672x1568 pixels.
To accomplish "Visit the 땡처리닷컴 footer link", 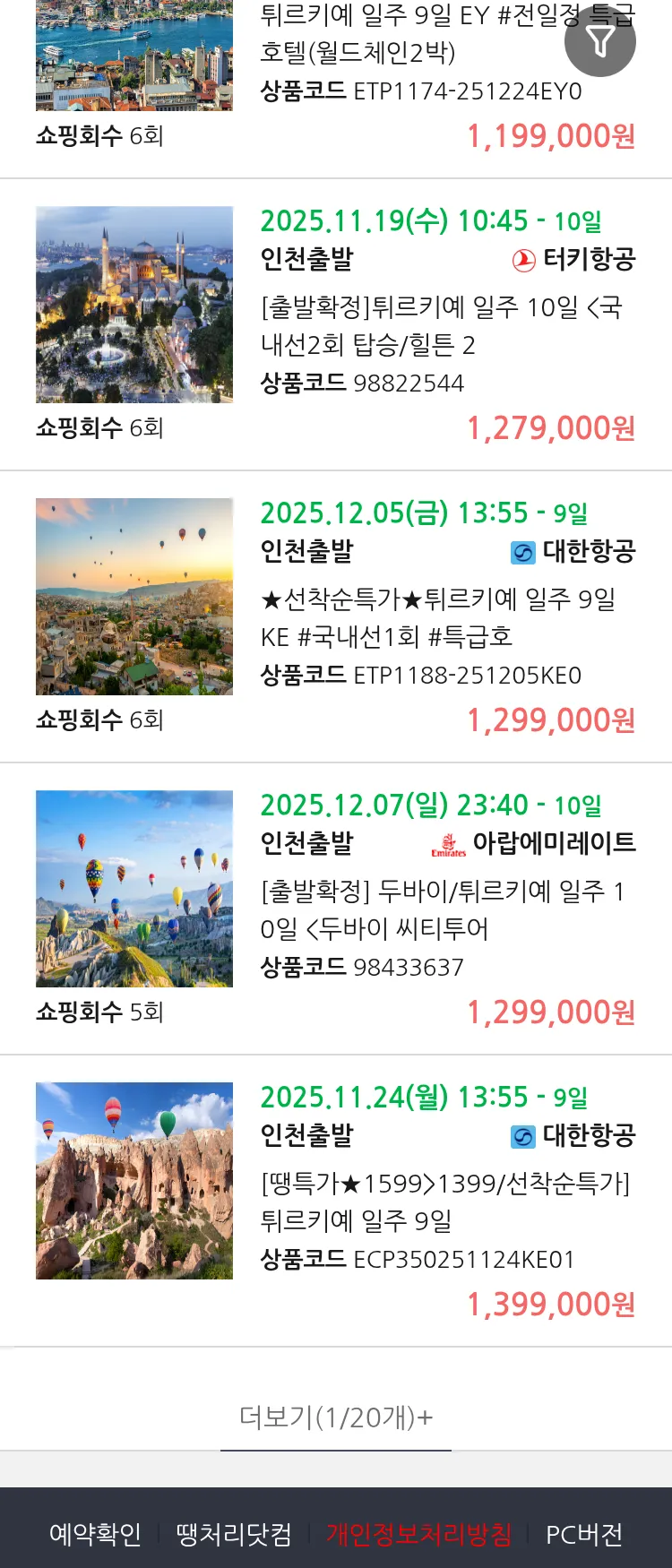I will click(234, 1534).
